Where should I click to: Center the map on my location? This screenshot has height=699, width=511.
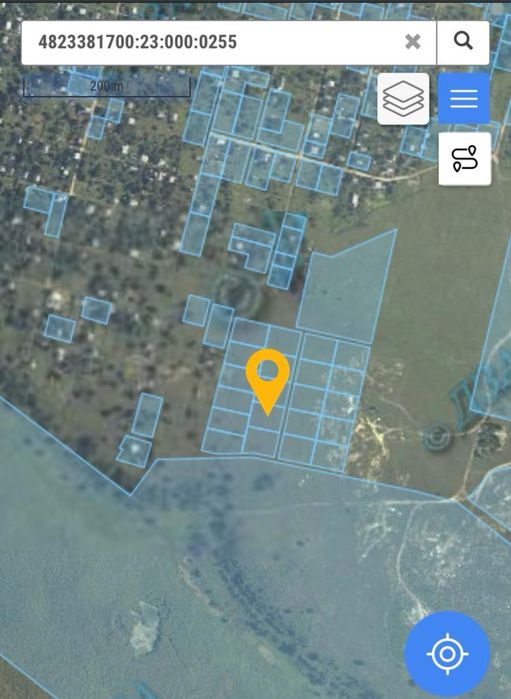click(447, 654)
